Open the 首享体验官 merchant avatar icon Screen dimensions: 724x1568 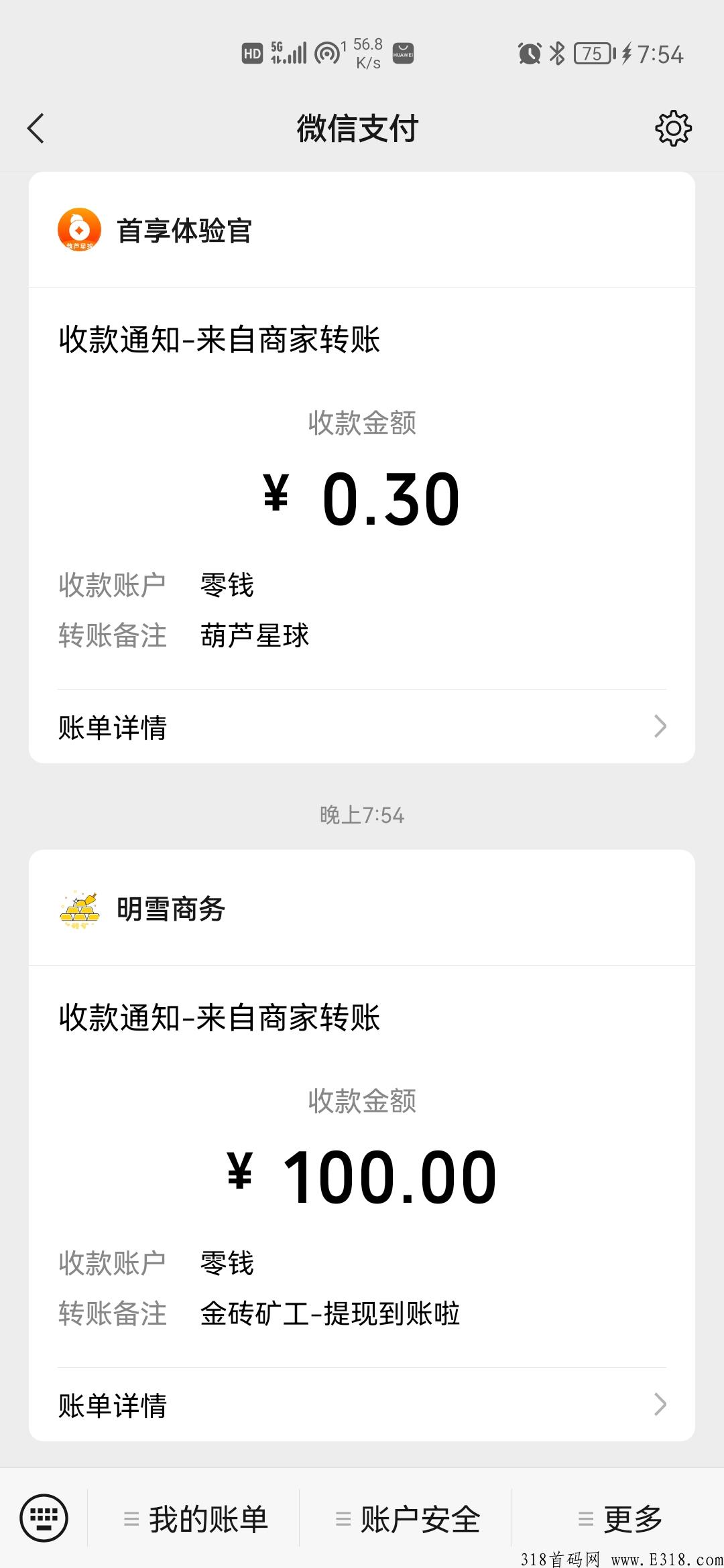click(78, 231)
